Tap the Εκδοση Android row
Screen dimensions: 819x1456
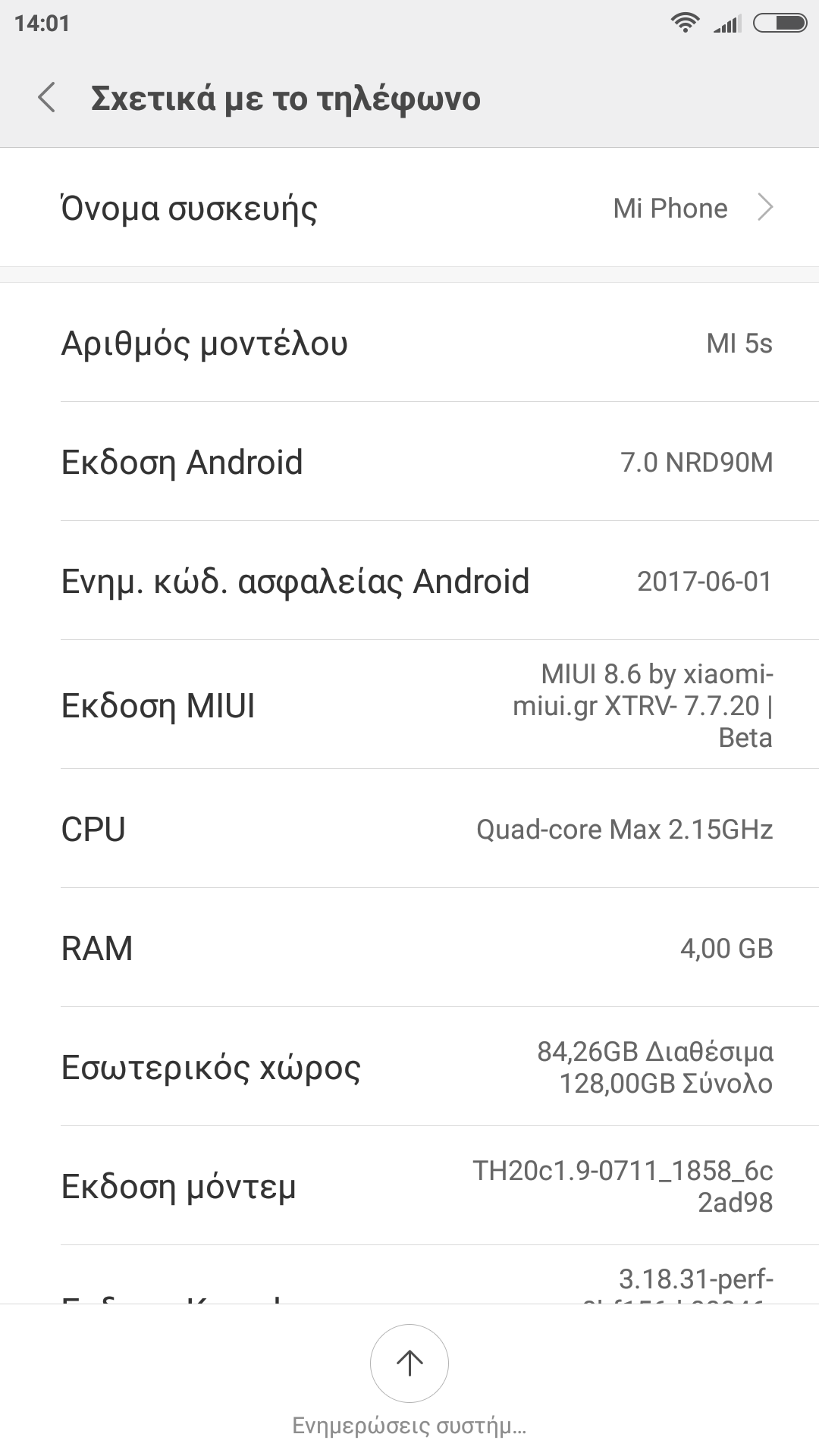point(409,462)
